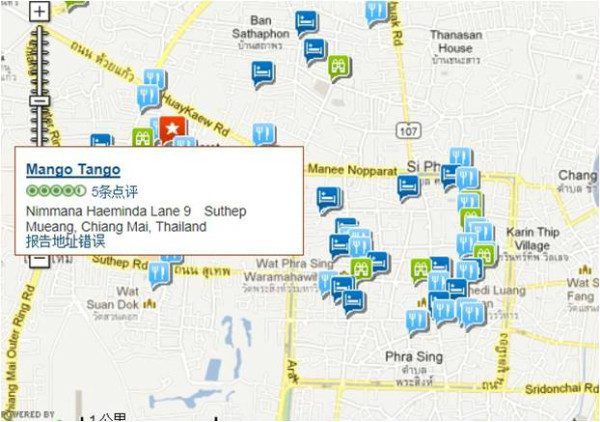Open the Mango Tango link
The width and height of the screenshot is (600, 422).
pyautogui.click(x=72, y=170)
